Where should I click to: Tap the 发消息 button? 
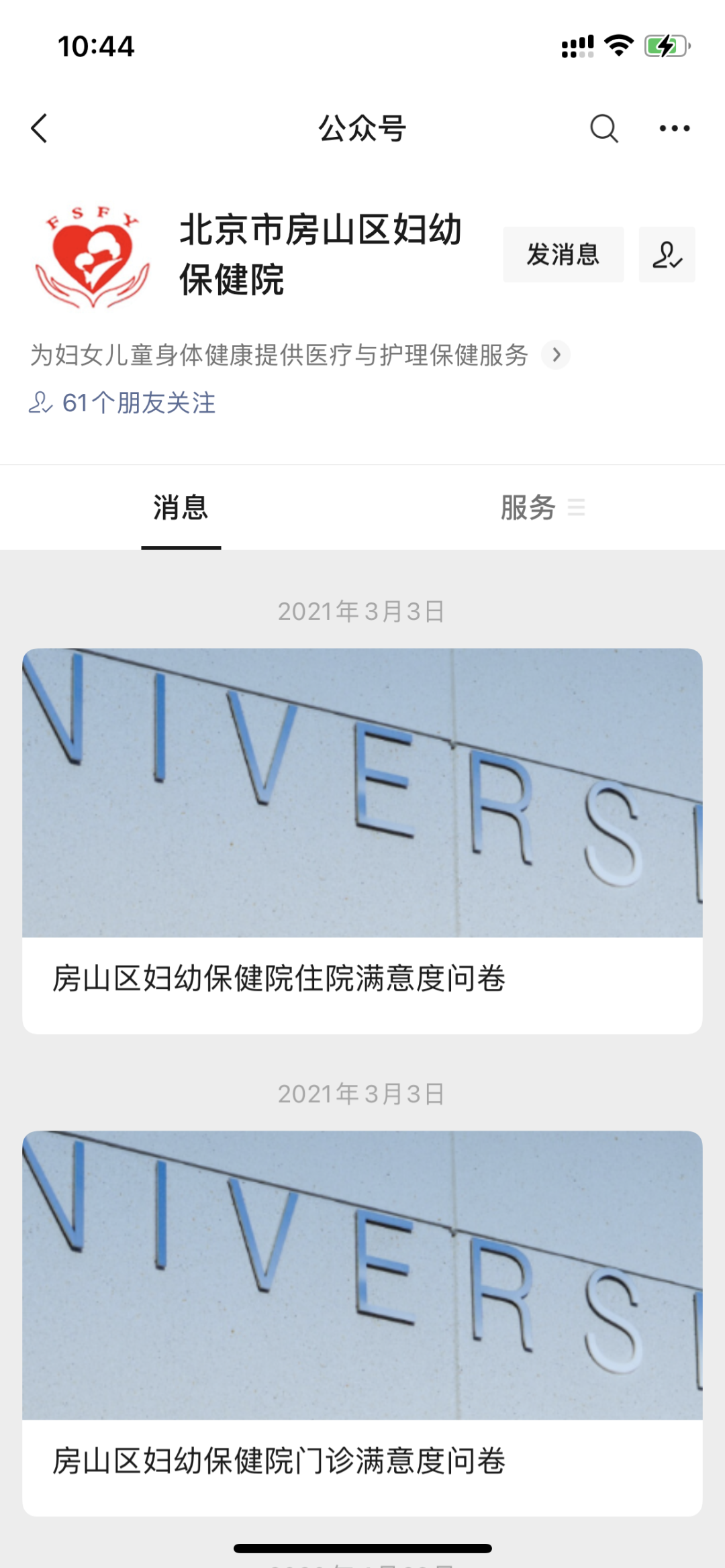(x=563, y=254)
